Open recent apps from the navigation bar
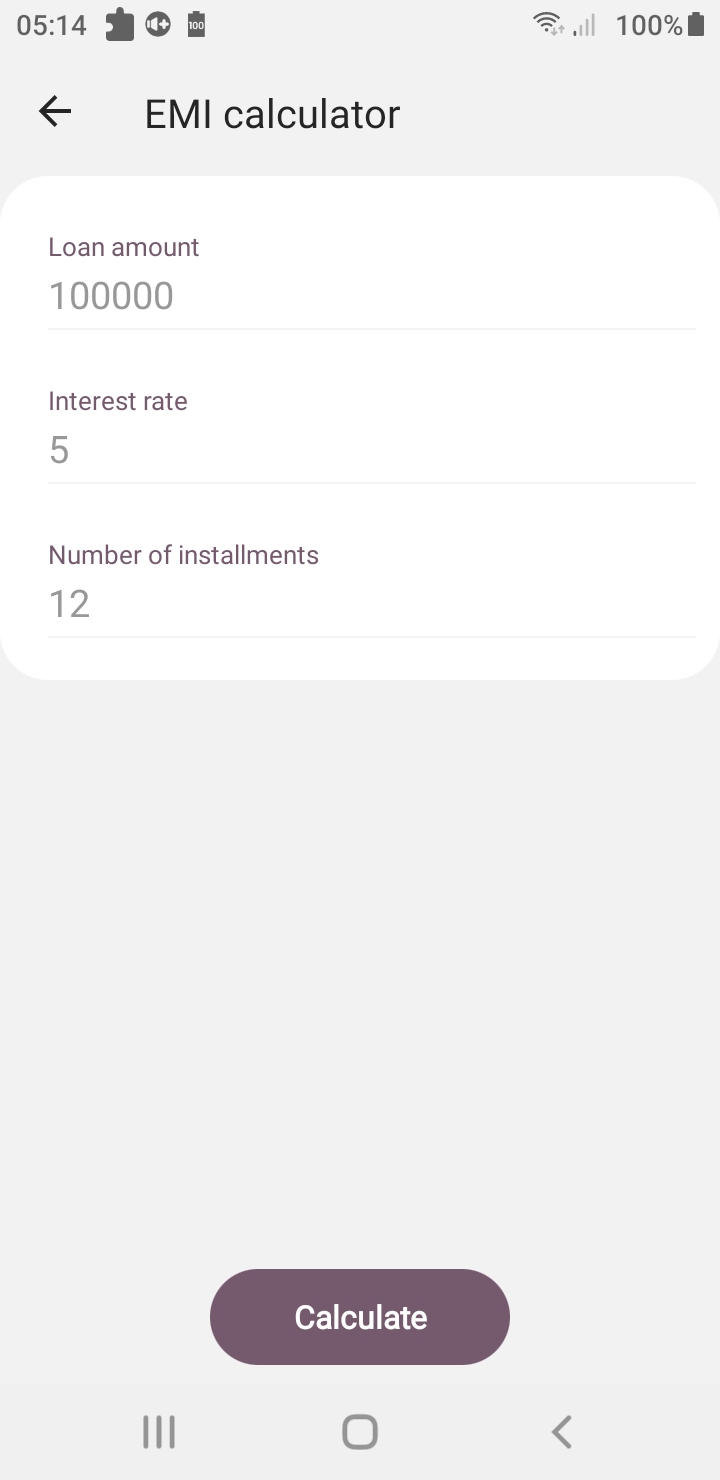 click(x=159, y=1432)
